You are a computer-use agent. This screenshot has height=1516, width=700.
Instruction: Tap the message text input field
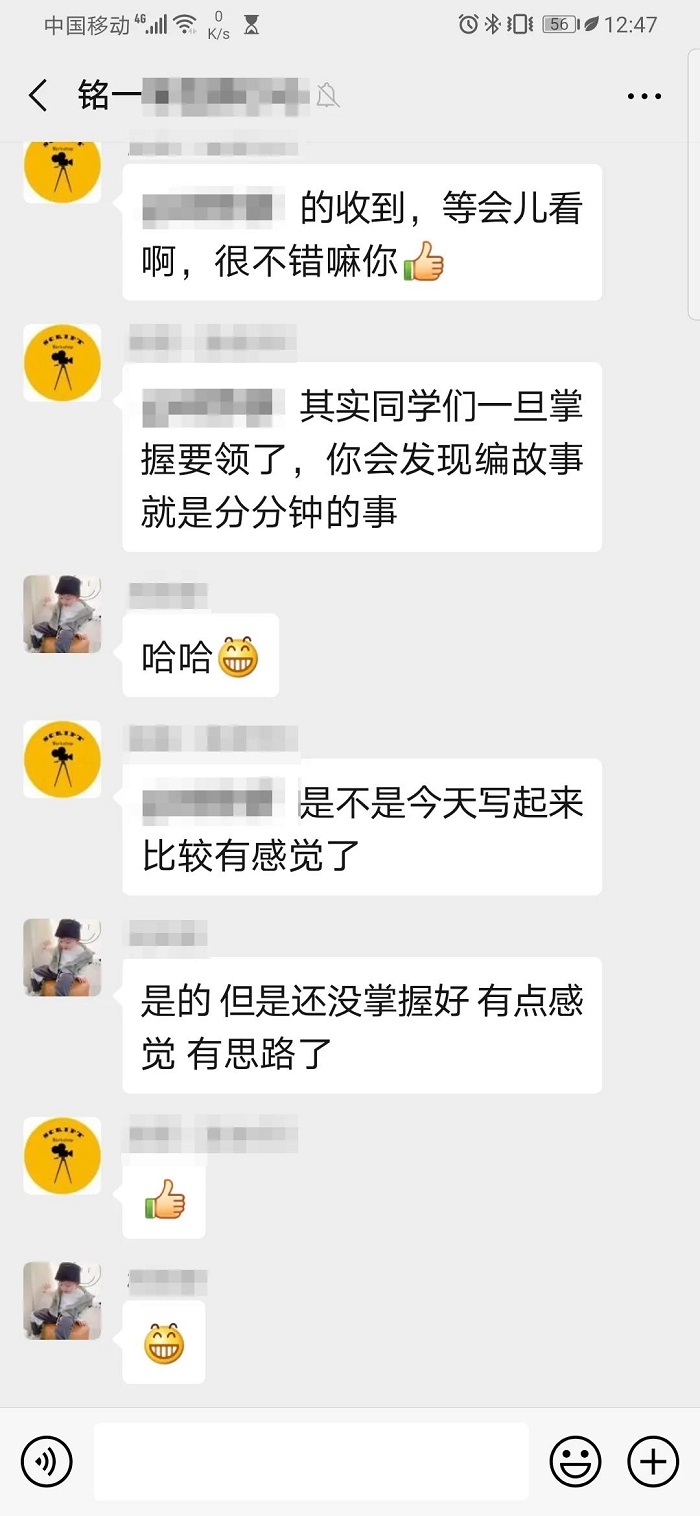(311, 1461)
